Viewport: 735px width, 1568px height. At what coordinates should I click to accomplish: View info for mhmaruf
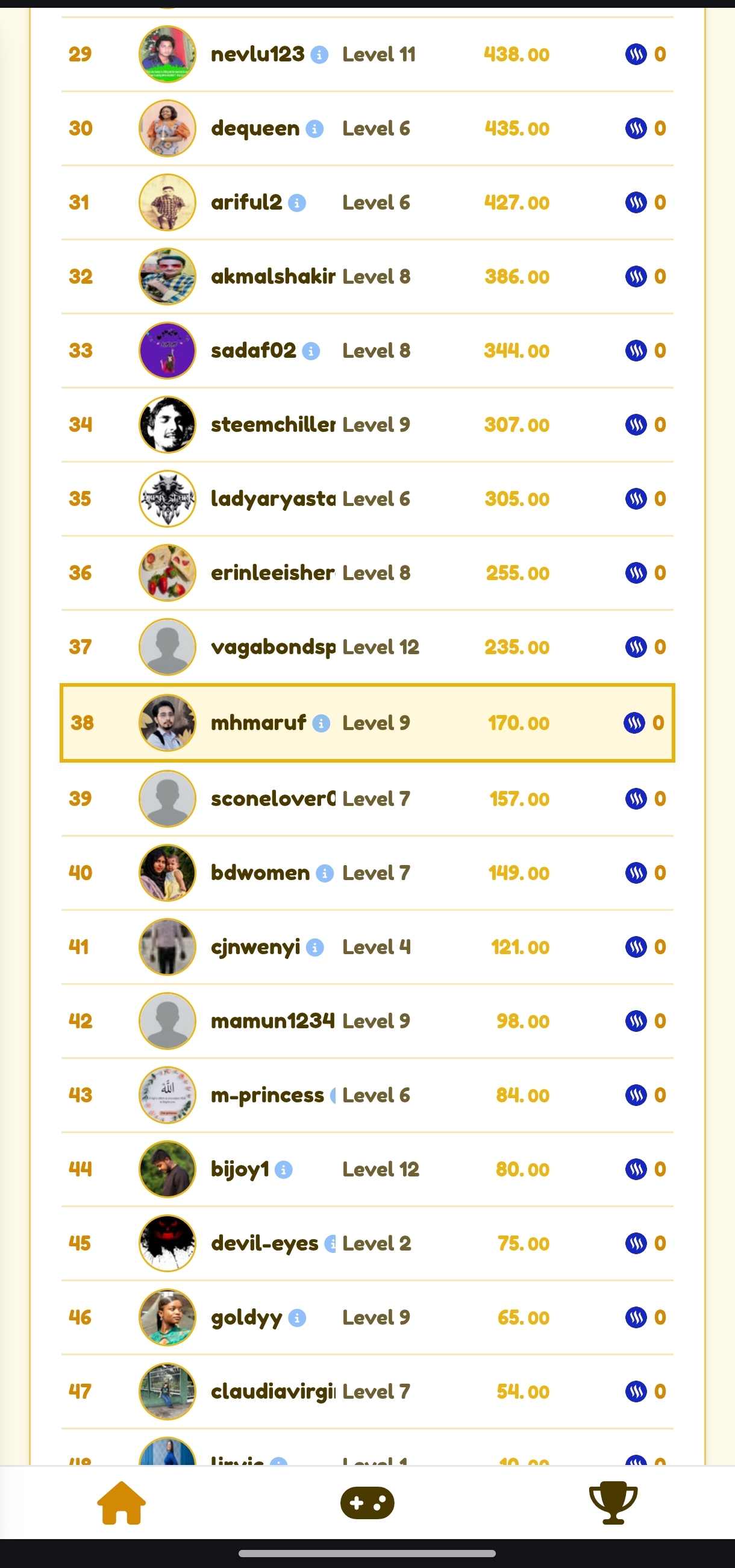[x=321, y=723]
